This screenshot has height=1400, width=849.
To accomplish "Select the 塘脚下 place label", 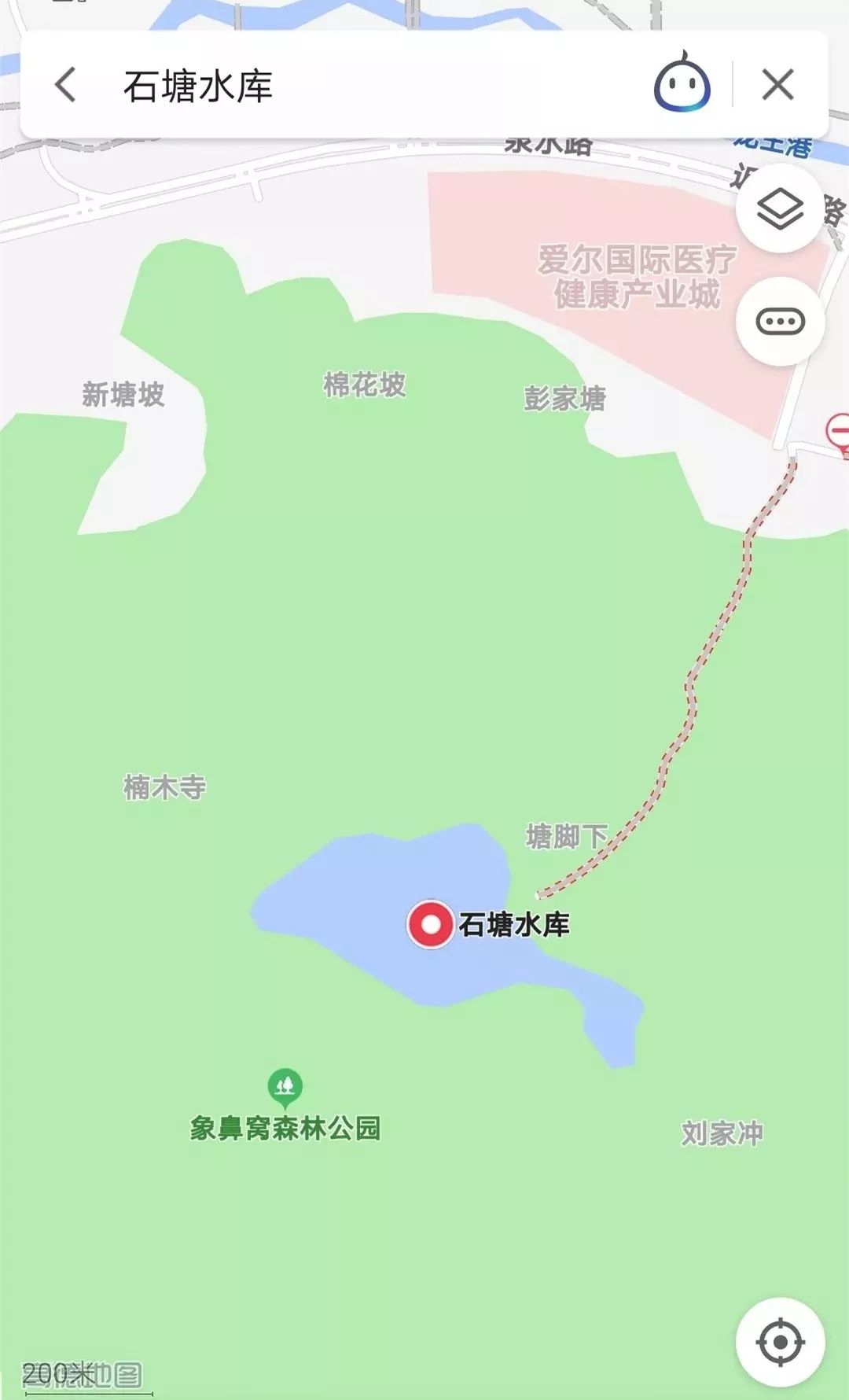I will tap(567, 836).
